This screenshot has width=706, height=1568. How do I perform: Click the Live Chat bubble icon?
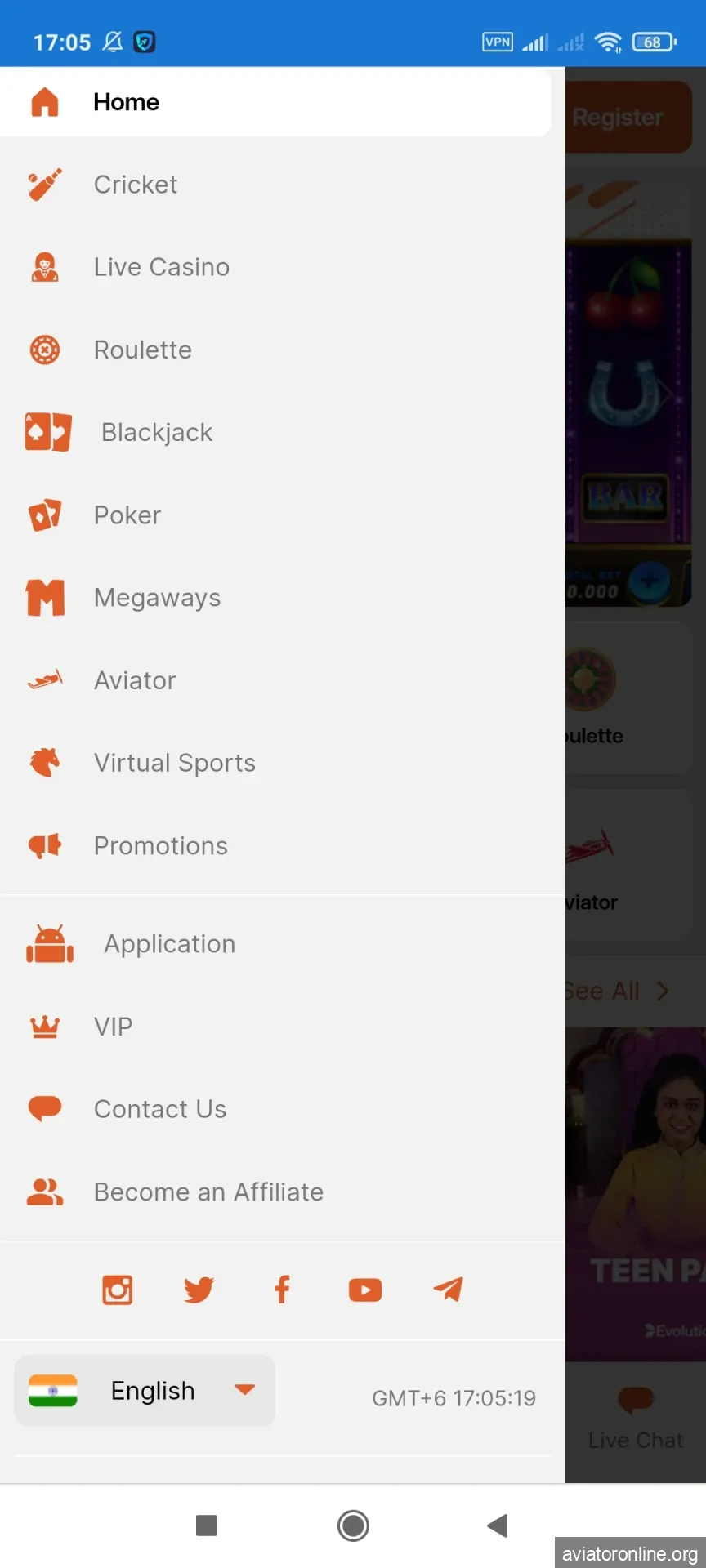tap(636, 1399)
